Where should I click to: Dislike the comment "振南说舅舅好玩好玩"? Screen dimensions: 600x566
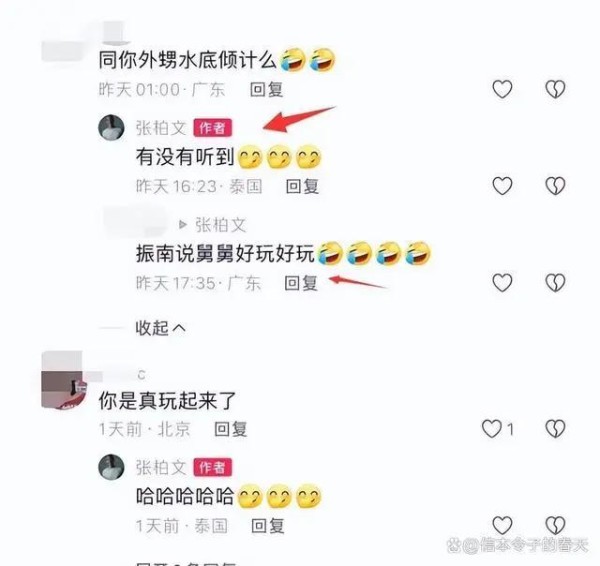(x=555, y=283)
